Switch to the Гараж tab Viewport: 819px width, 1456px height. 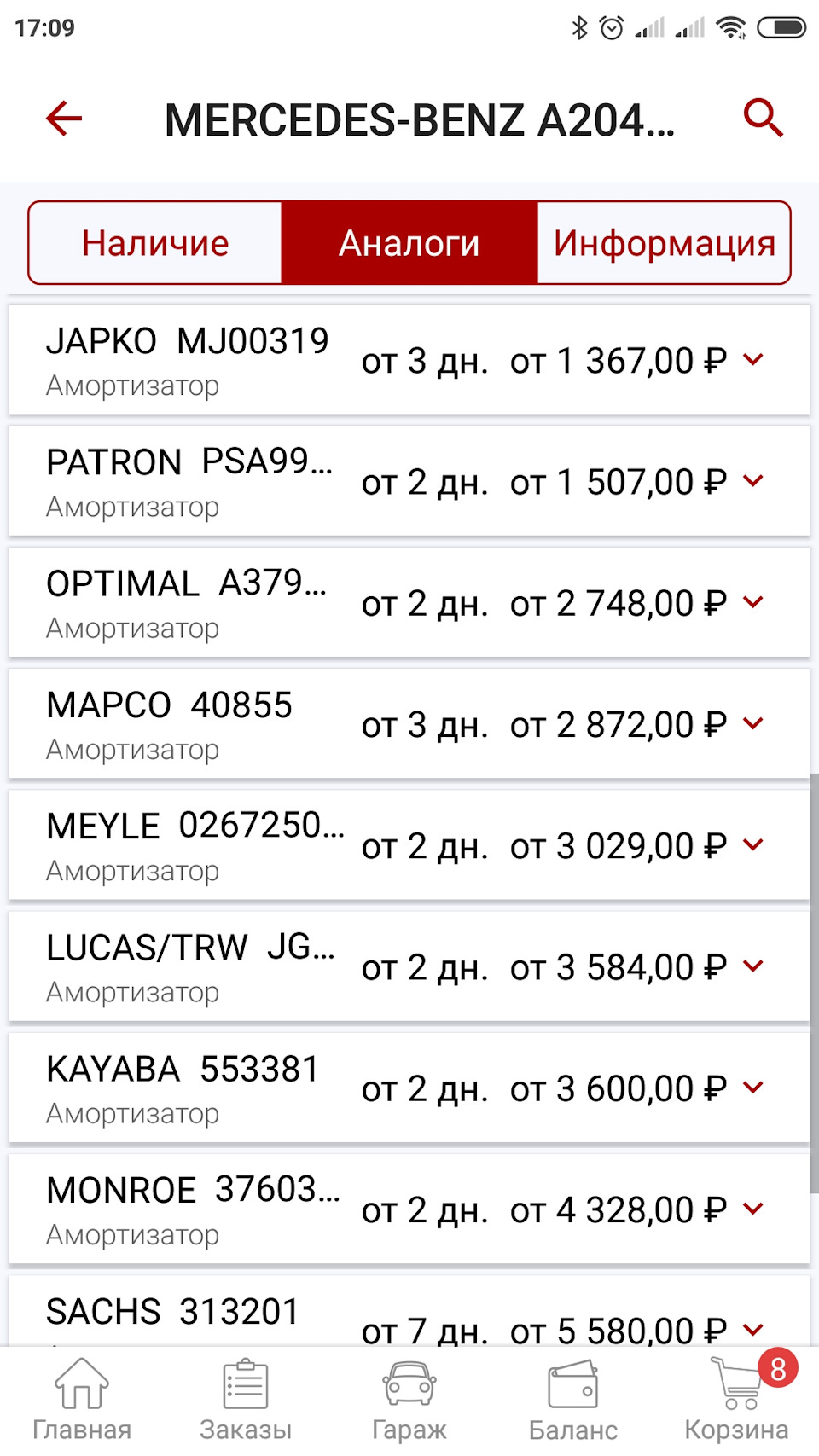coord(409,1401)
